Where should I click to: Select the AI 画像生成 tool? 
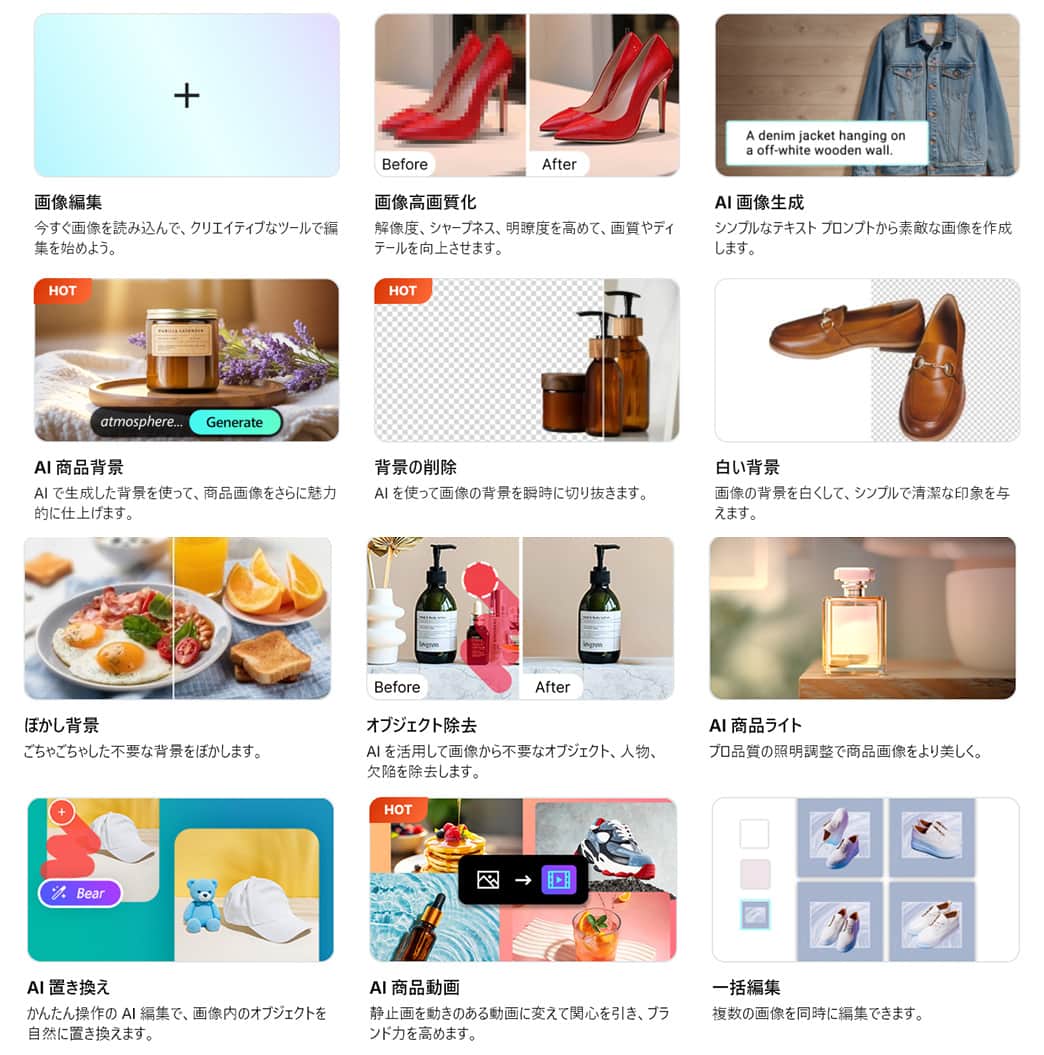click(x=867, y=96)
